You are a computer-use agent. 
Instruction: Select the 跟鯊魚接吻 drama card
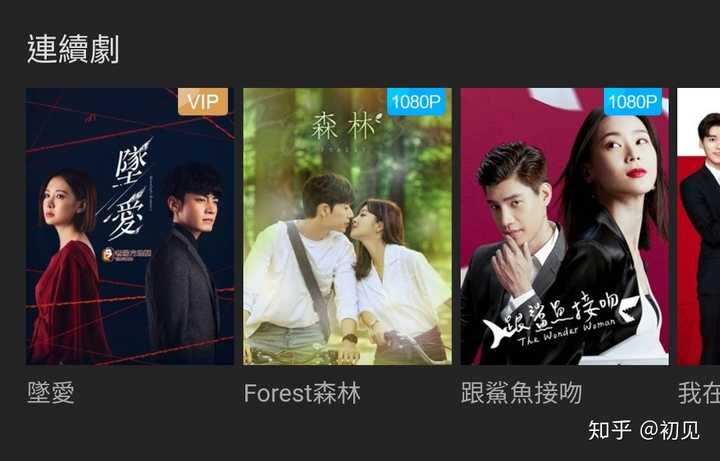coord(564,226)
